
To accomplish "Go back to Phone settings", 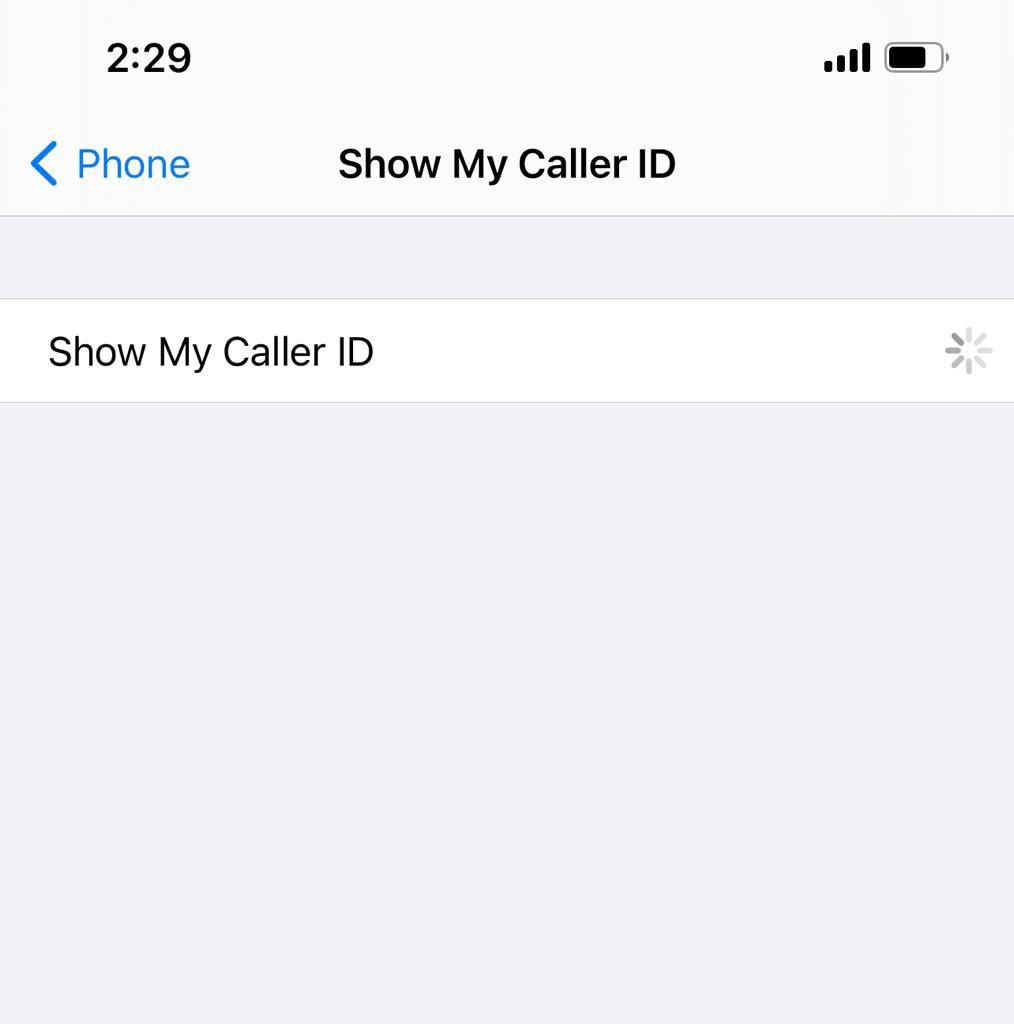I will (x=110, y=164).
